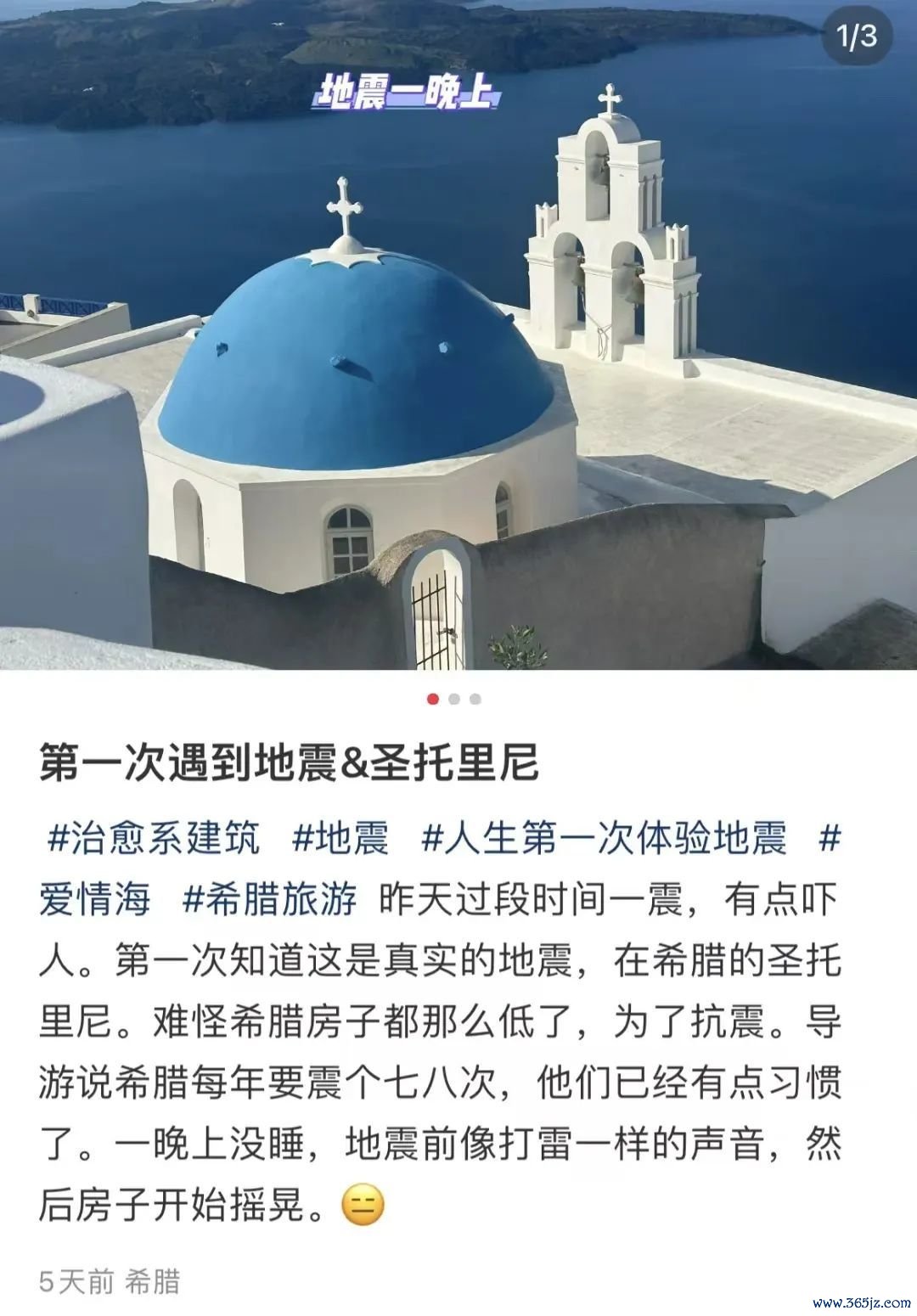917x1316 pixels.
Task: Open the hashtag #地震
Action: pos(340,838)
